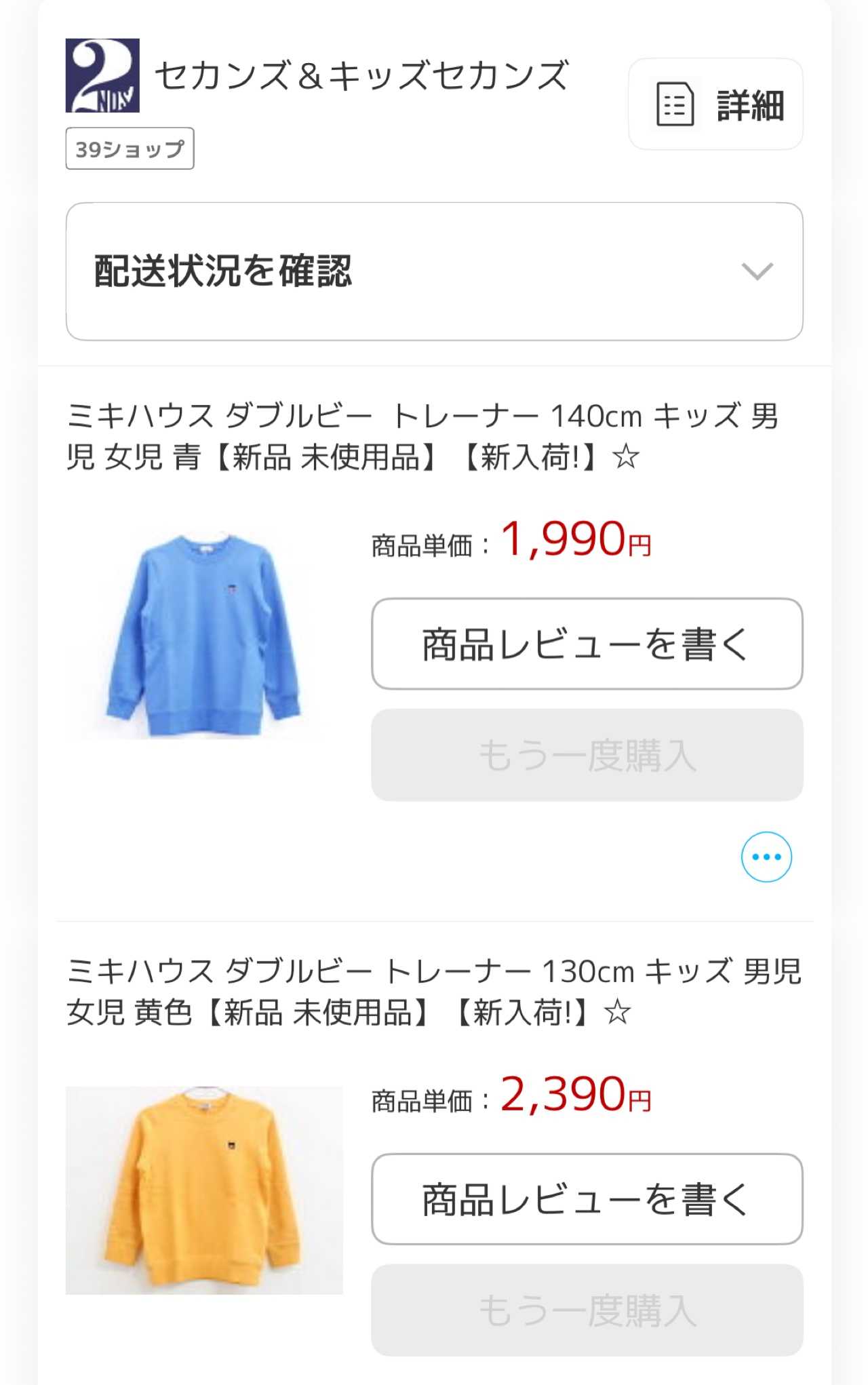
Task: View the blue trainer product image
Action: (x=203, y=634)
